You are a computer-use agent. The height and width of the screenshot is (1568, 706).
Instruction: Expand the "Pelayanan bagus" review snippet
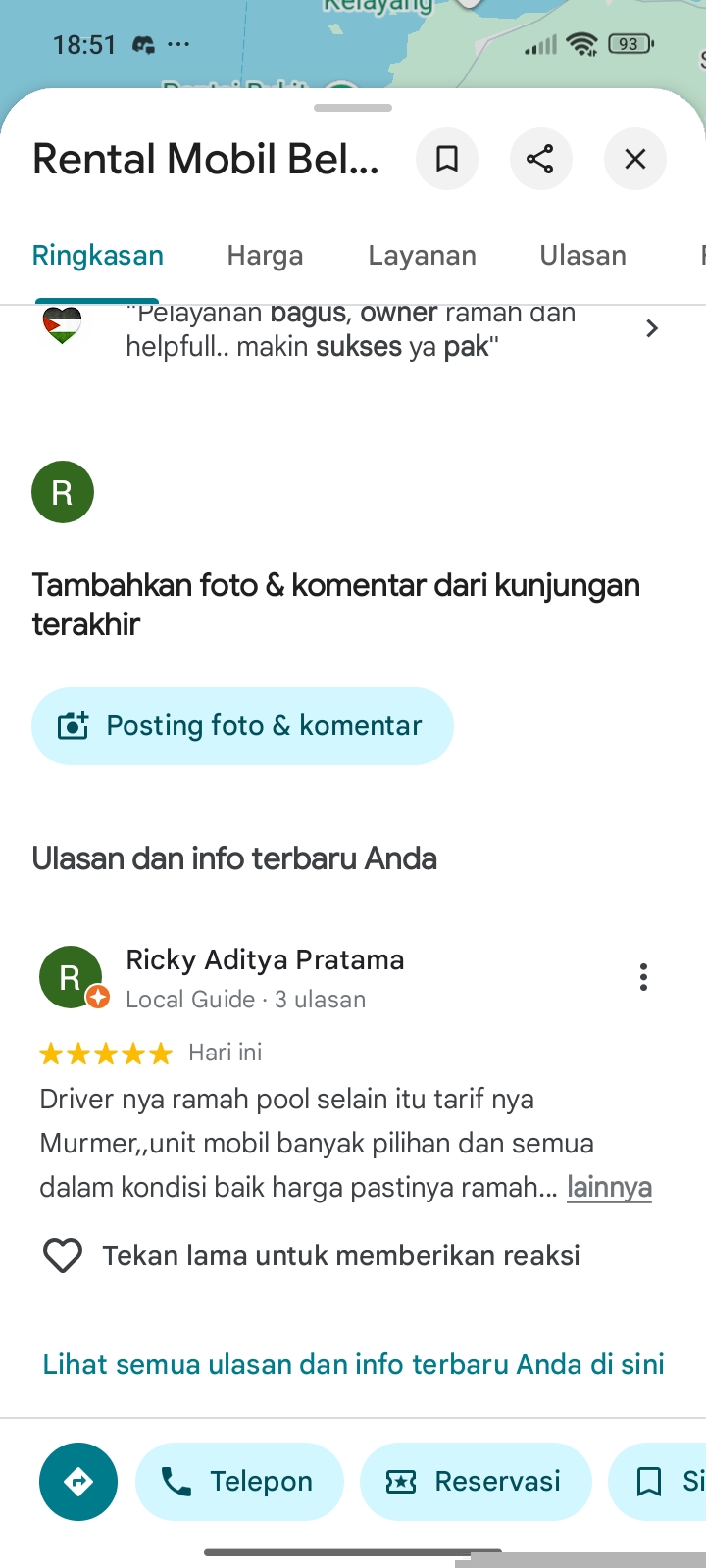651,328
